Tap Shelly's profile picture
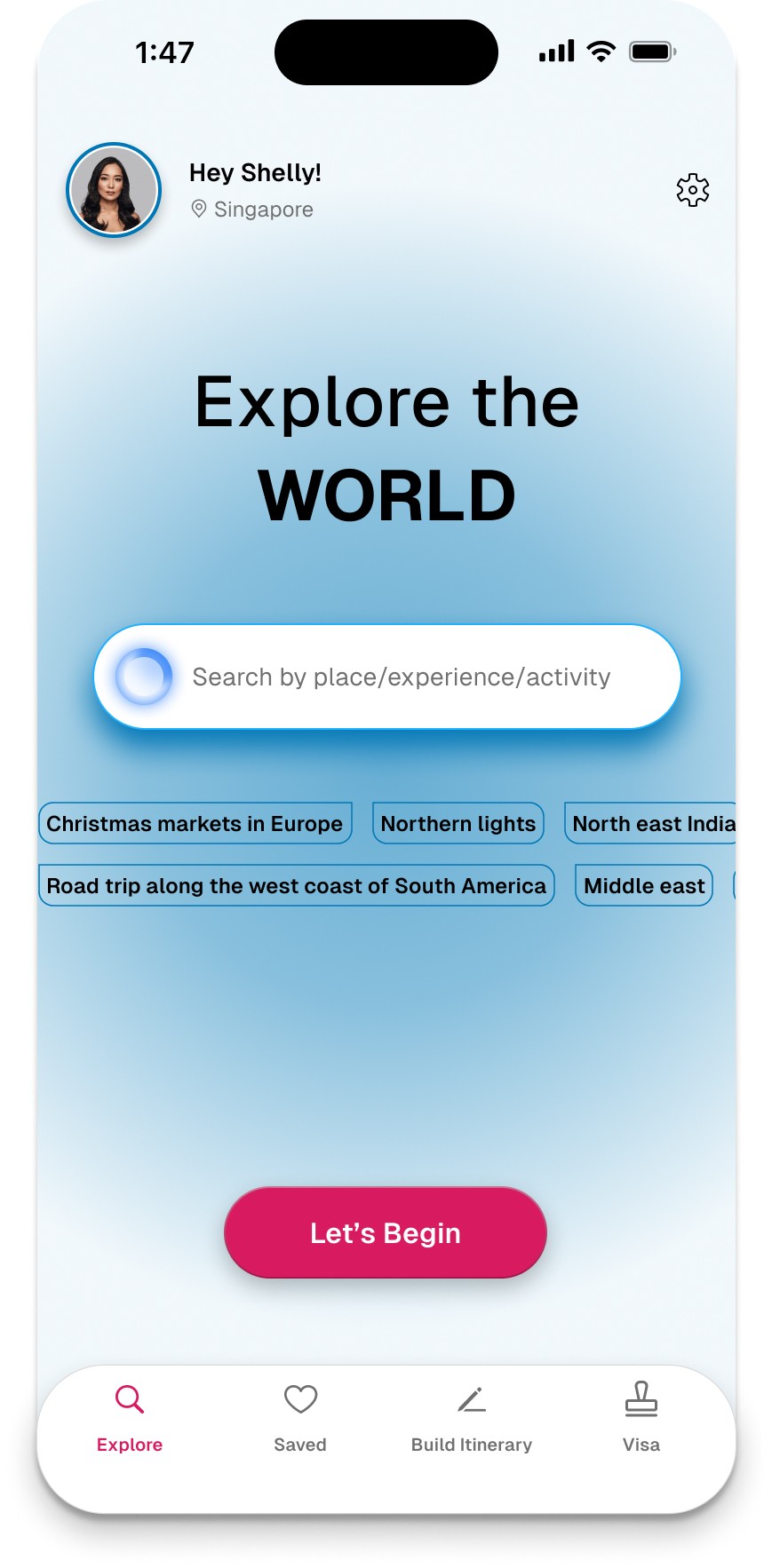 pos(114,190)
